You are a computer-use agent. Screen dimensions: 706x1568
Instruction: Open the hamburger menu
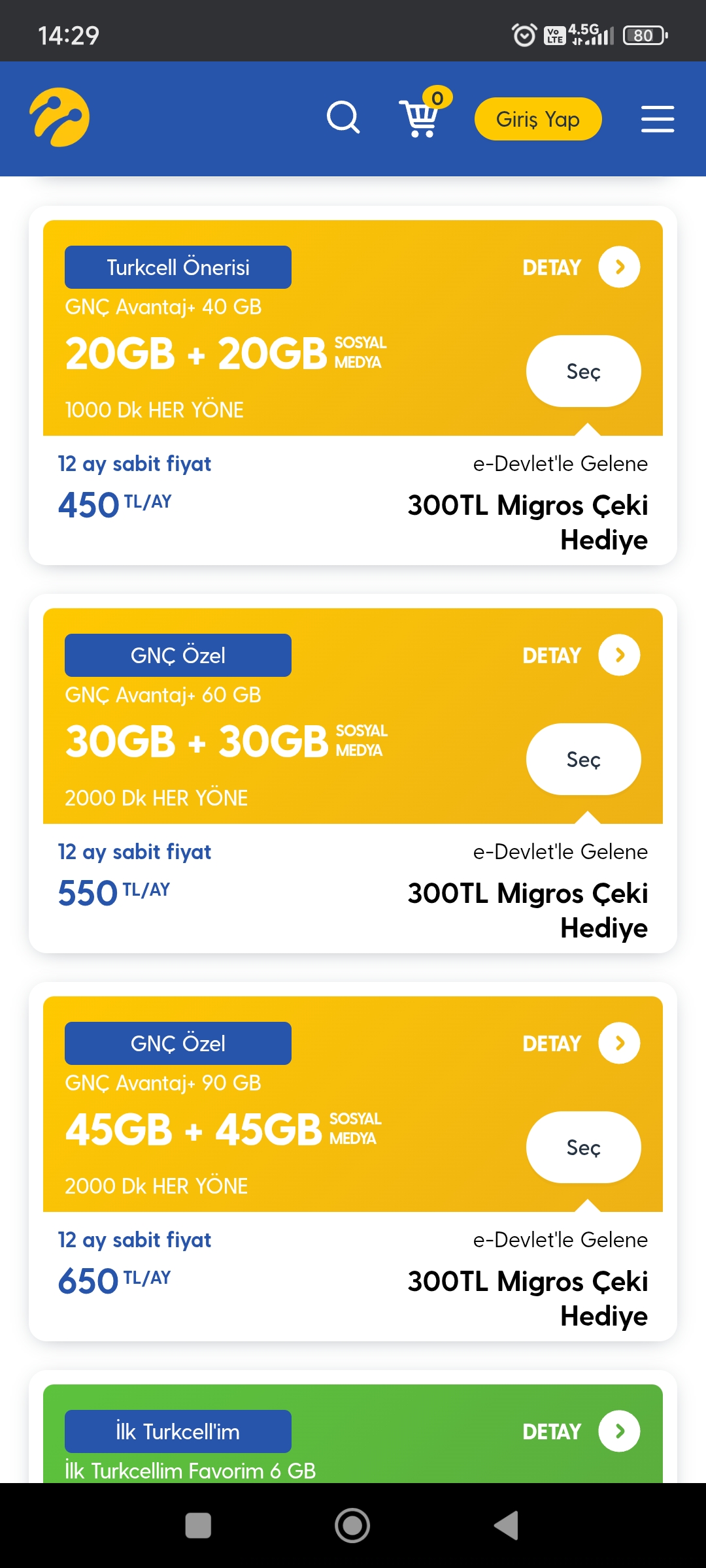[657, 119]
